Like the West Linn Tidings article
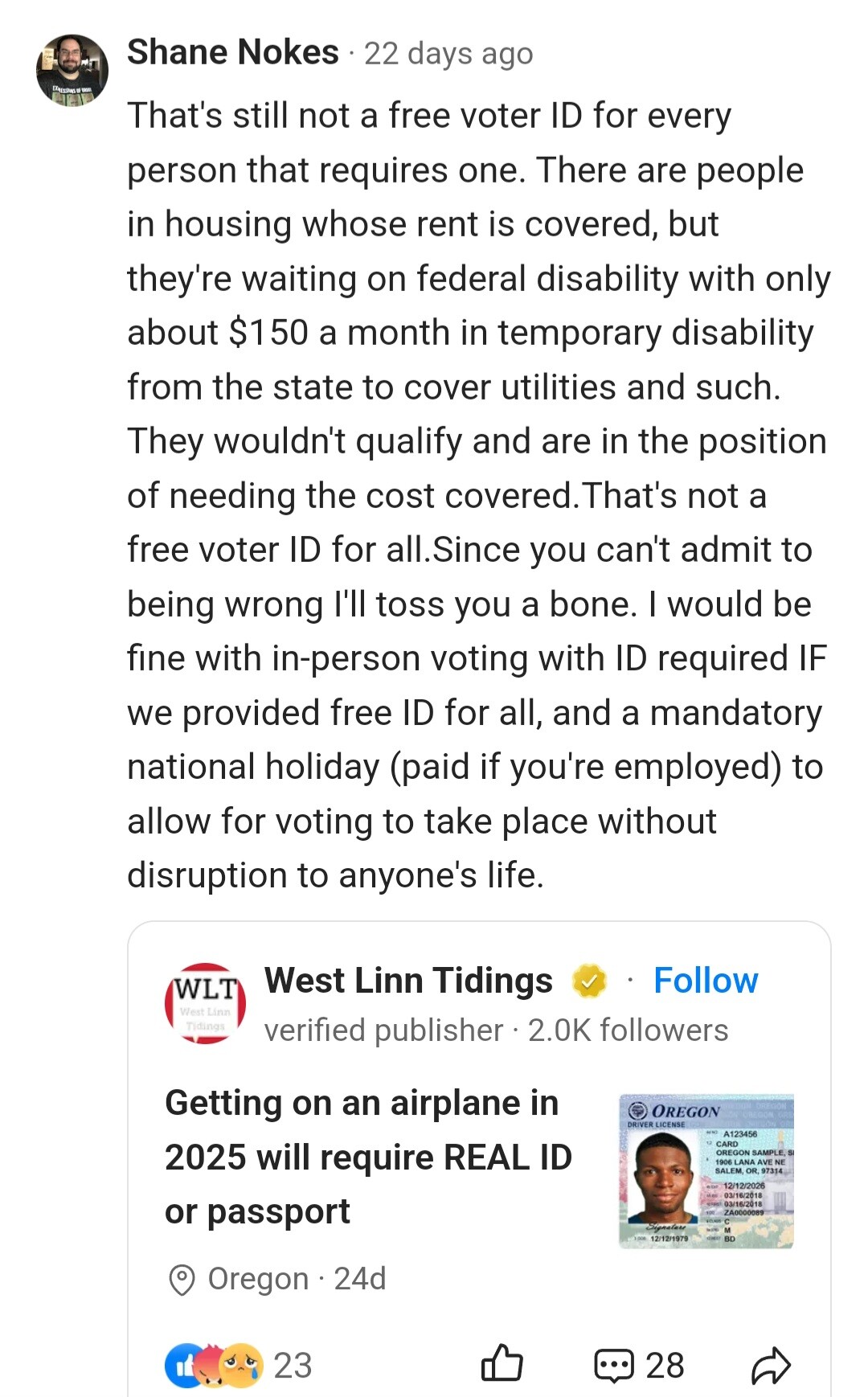The width and height of the screenshot is (868, 1397). coord(502,1364)
